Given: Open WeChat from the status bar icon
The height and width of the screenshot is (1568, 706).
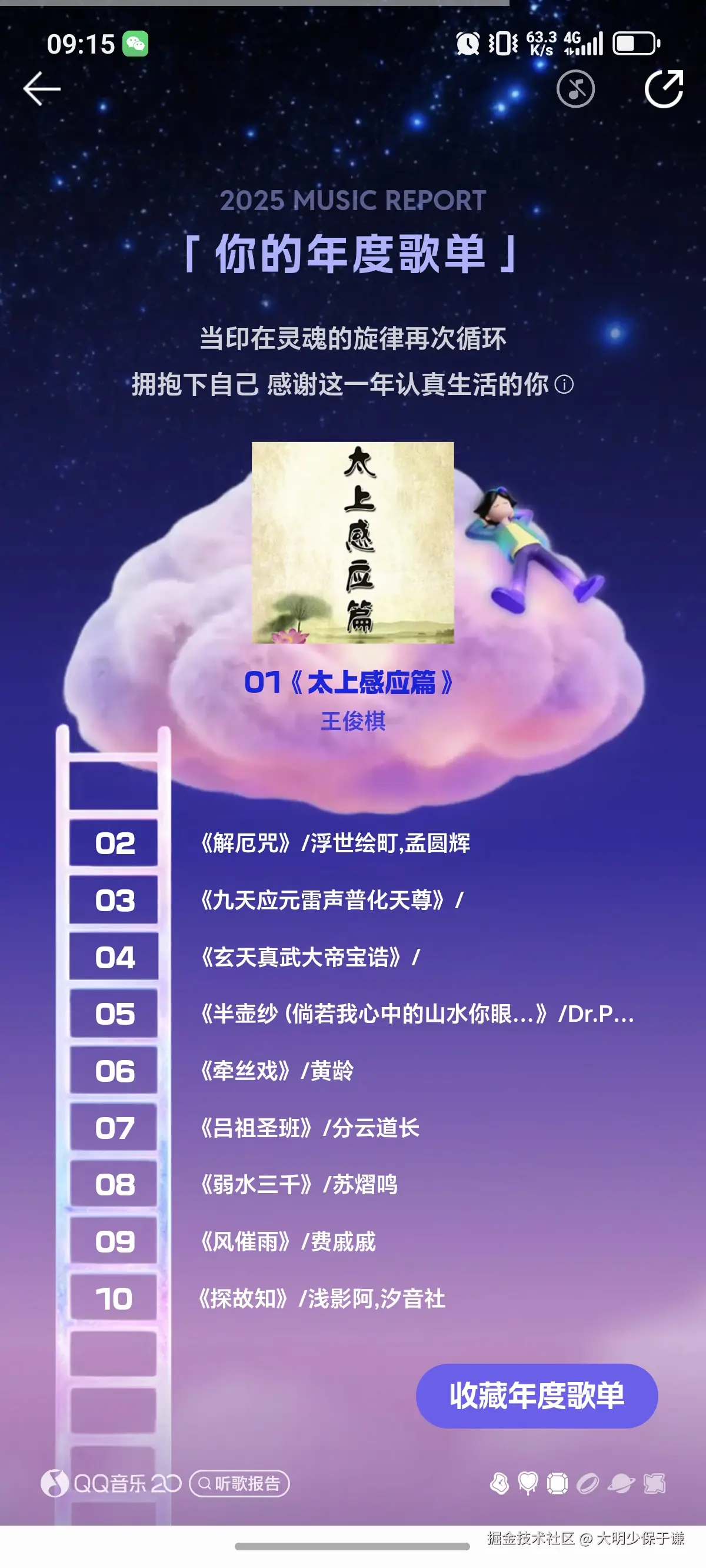Looking at the screenshot, I should click(136, 43).
